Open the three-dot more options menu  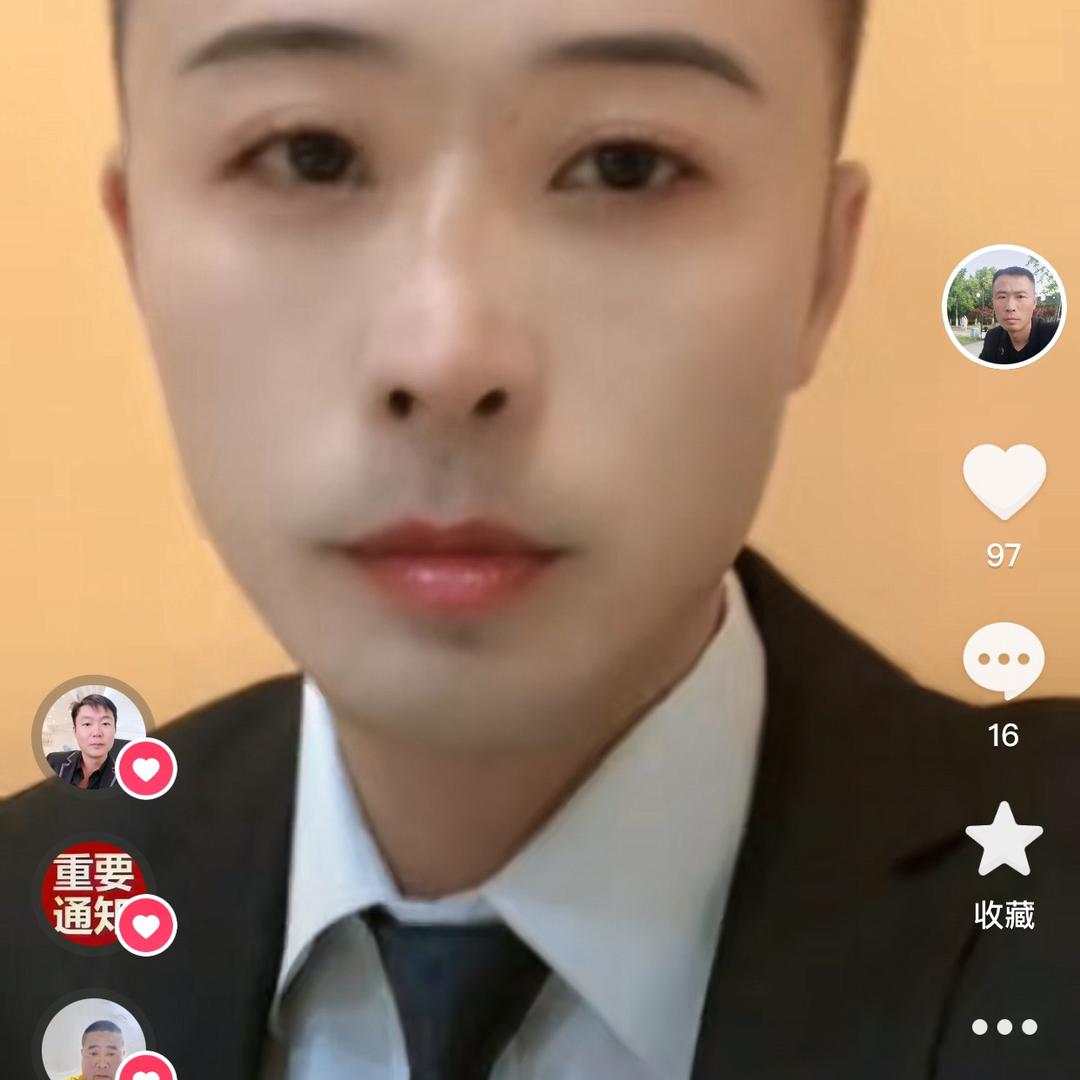pyautogui.click(x=1004, y=1026)
